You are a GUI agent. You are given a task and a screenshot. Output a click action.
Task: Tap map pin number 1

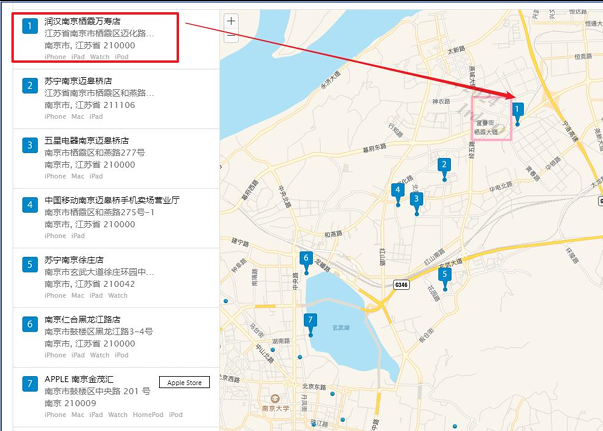point(517,109)
